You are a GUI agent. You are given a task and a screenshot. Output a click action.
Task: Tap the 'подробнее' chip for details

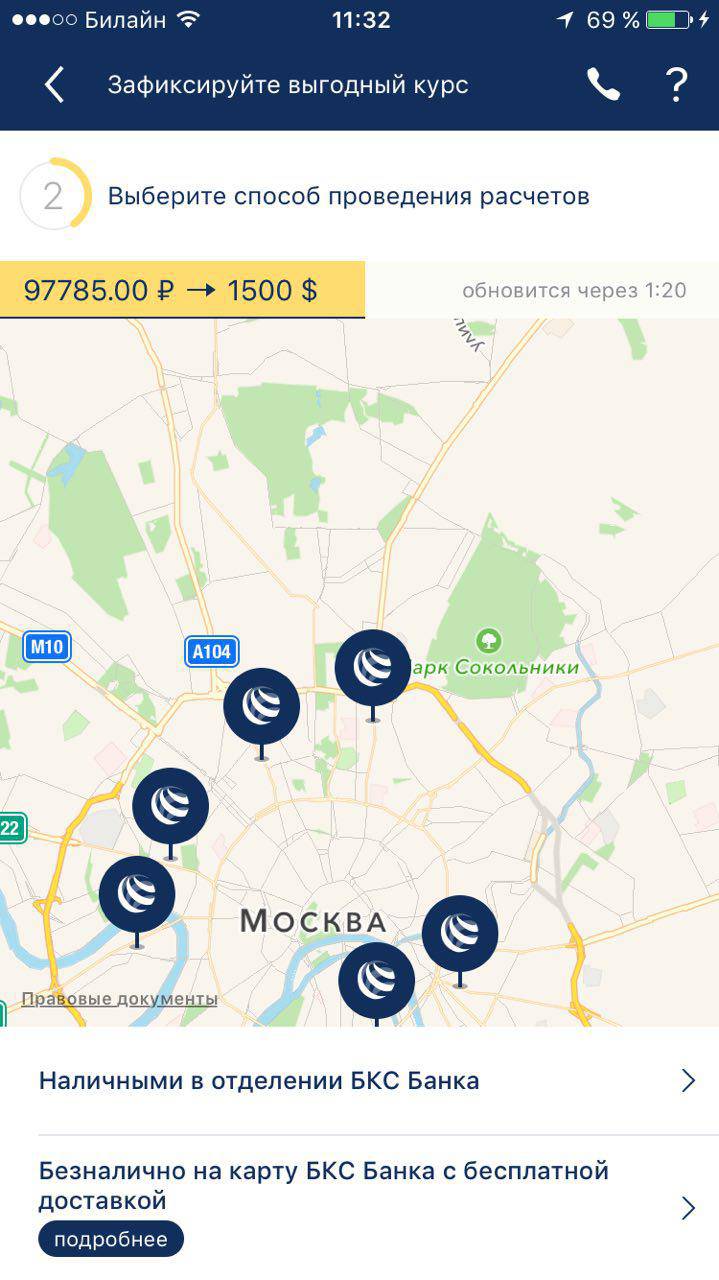pyautogui.click(x=111, y=1239)
